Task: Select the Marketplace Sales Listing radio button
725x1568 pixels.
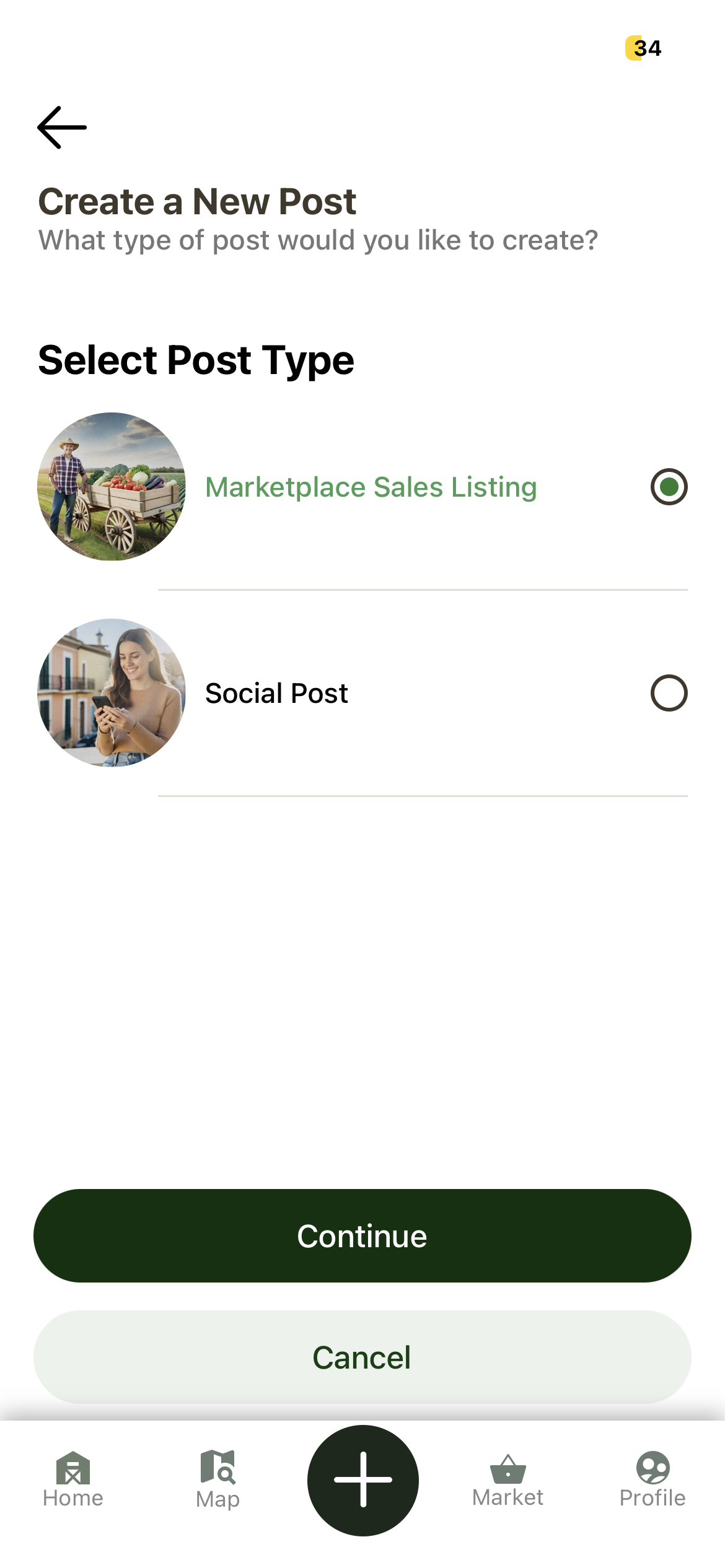Action: pos(669,487)
